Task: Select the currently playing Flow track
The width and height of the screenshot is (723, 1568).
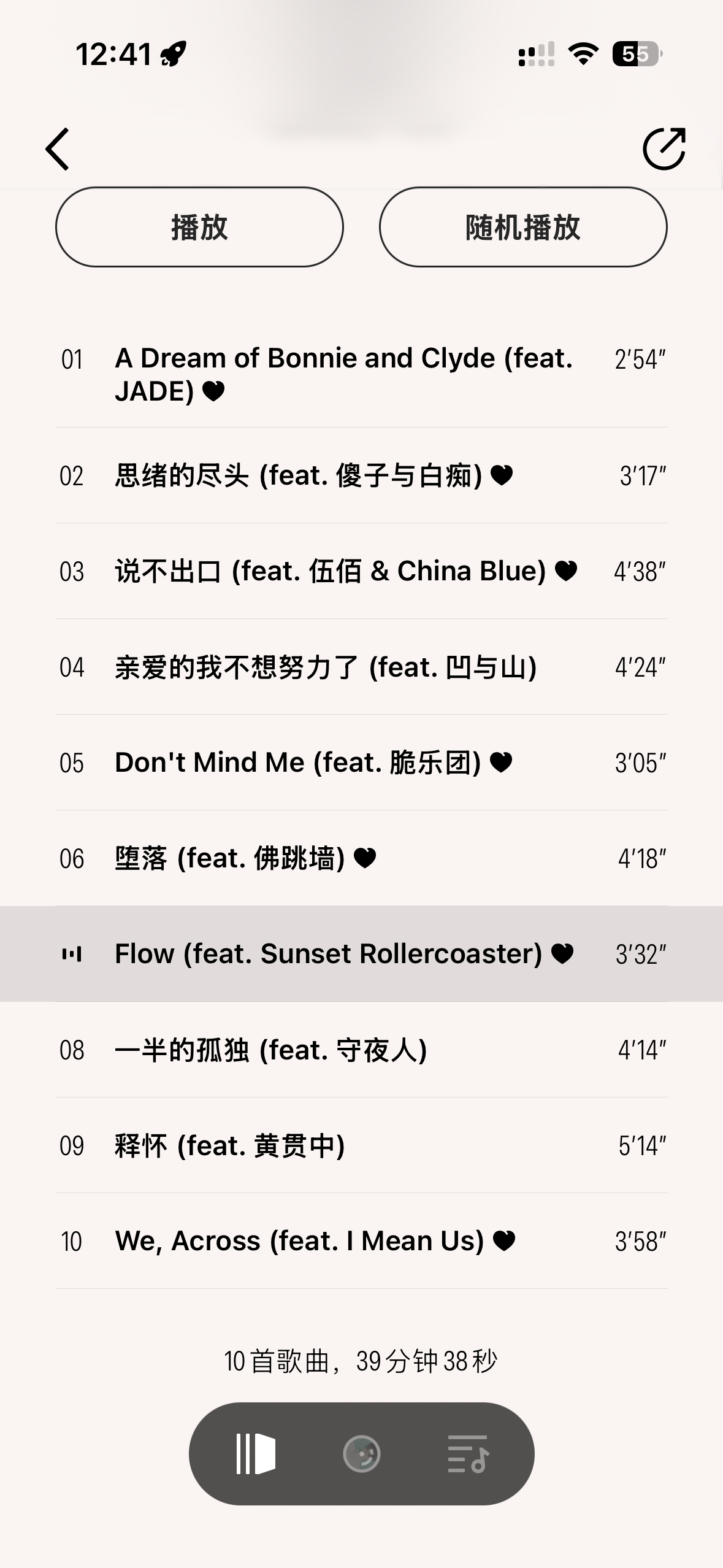Action: 361,954
